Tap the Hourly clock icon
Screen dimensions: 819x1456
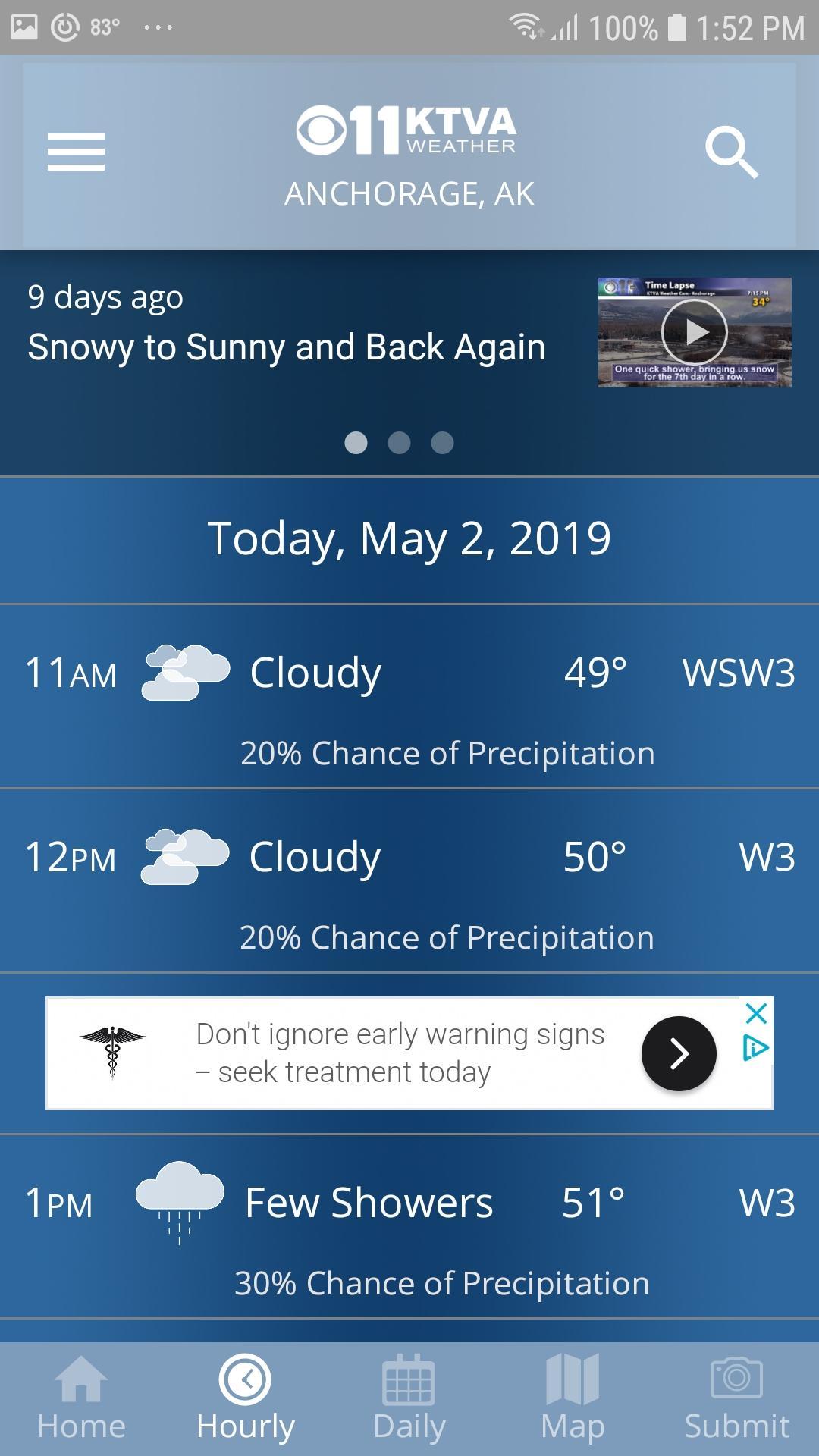tap(245, 1385)
